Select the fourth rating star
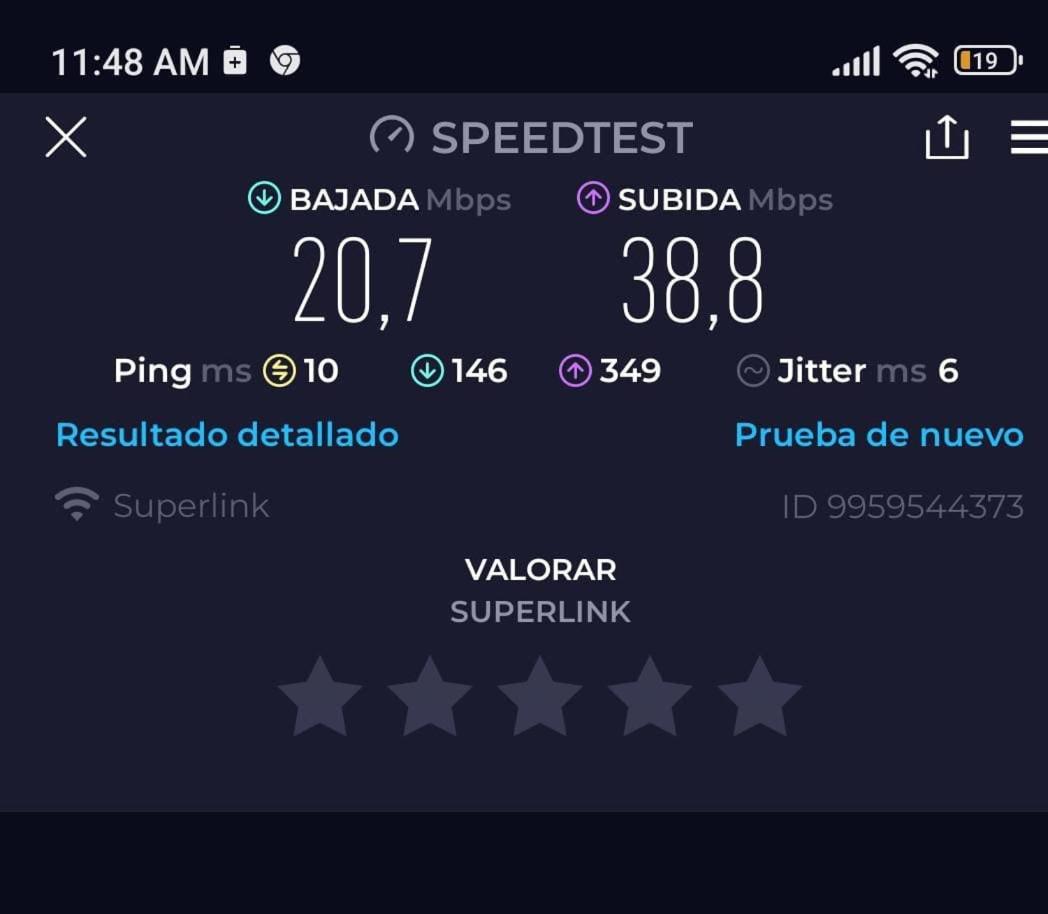1048x914 pixels. 650,697
